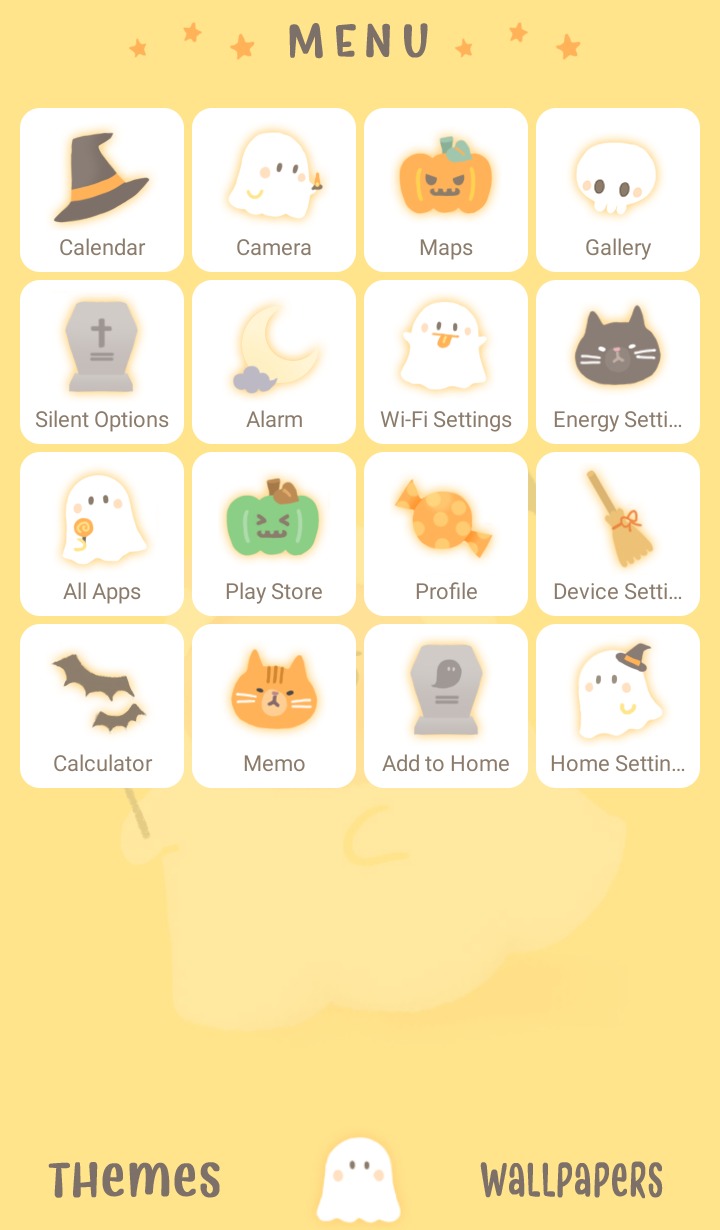Launch the Camera
Viewport: 720px width, 1230px height.
point(274,190)
